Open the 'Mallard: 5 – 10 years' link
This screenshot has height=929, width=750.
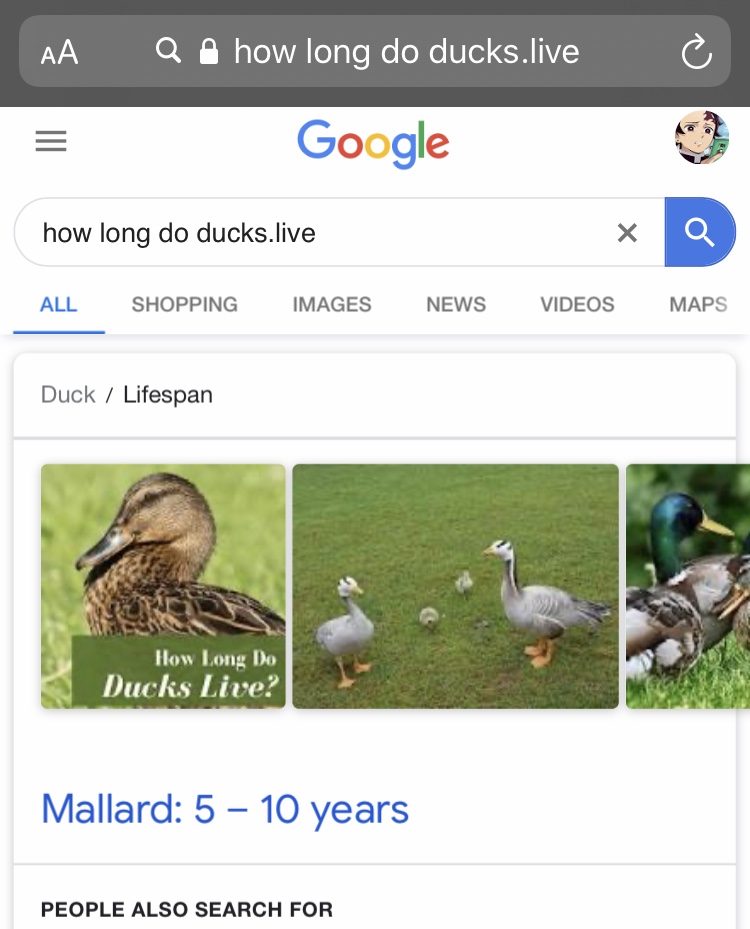pyautogui.click(x=225, y=809)
